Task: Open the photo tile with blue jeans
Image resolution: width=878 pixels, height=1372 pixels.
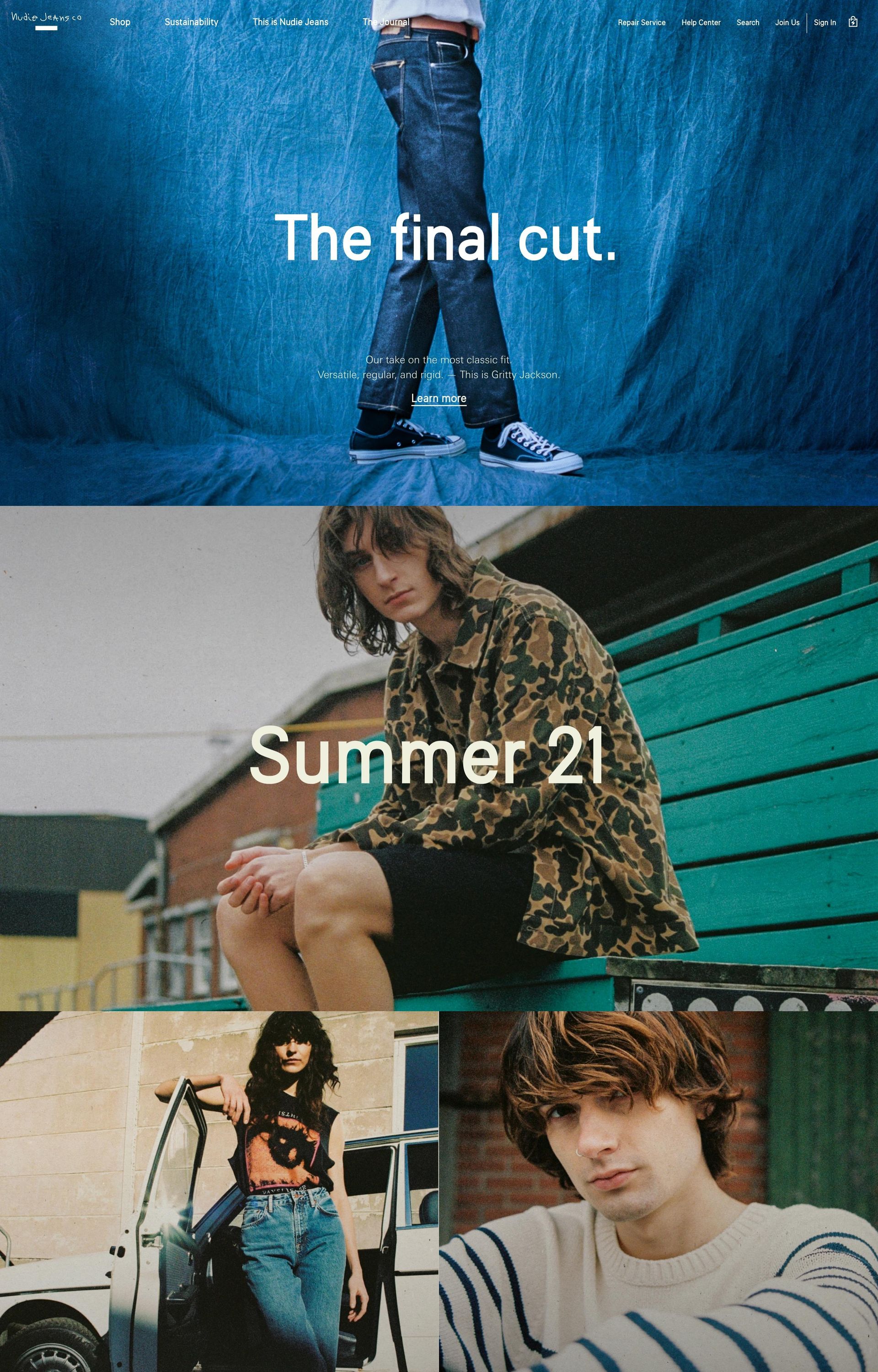Action: [219, 1191]
